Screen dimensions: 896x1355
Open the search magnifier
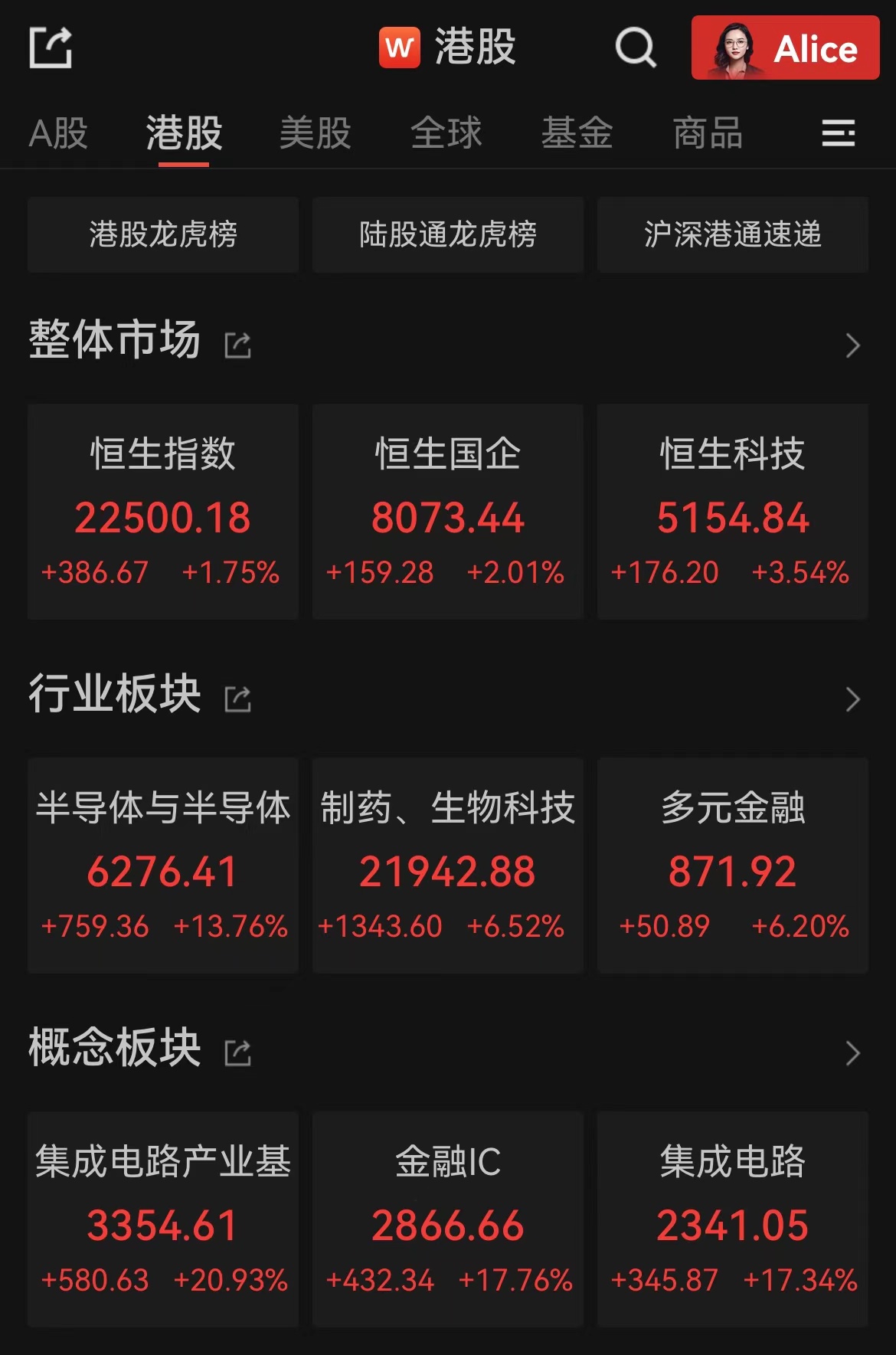(x=634, y=47)
